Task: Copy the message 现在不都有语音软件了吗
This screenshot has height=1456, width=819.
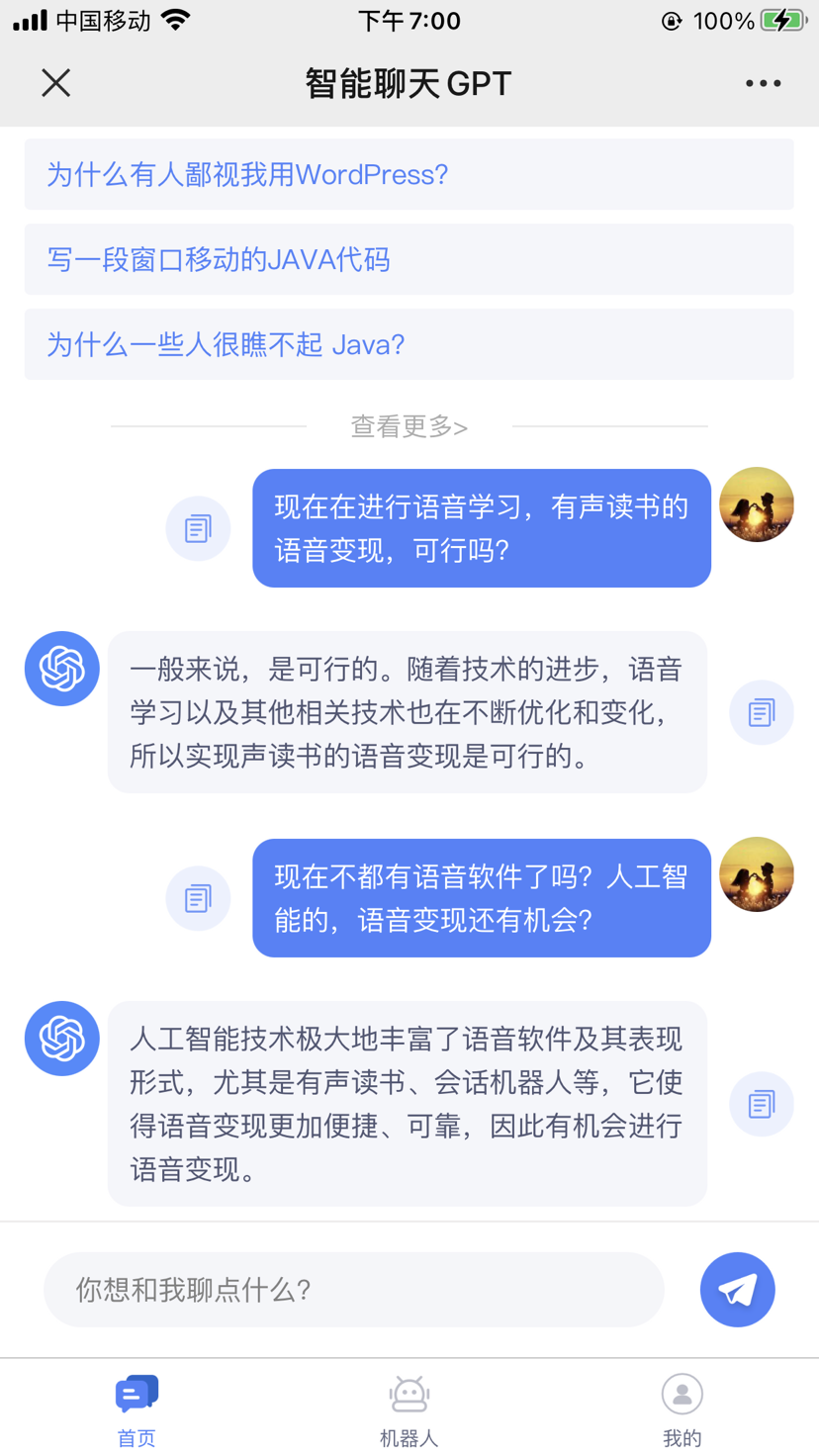Action: pos(198,898)
